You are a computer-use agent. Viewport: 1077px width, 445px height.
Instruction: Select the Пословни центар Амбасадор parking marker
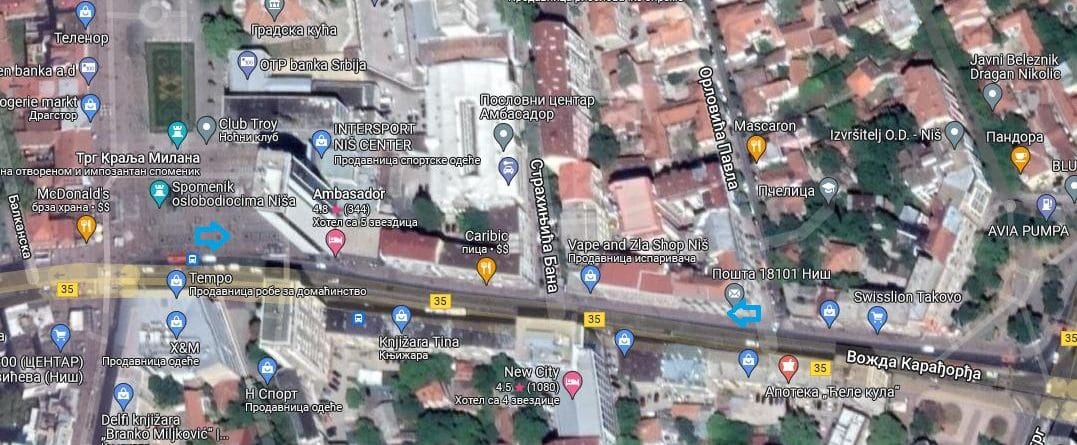click(508, 165)
